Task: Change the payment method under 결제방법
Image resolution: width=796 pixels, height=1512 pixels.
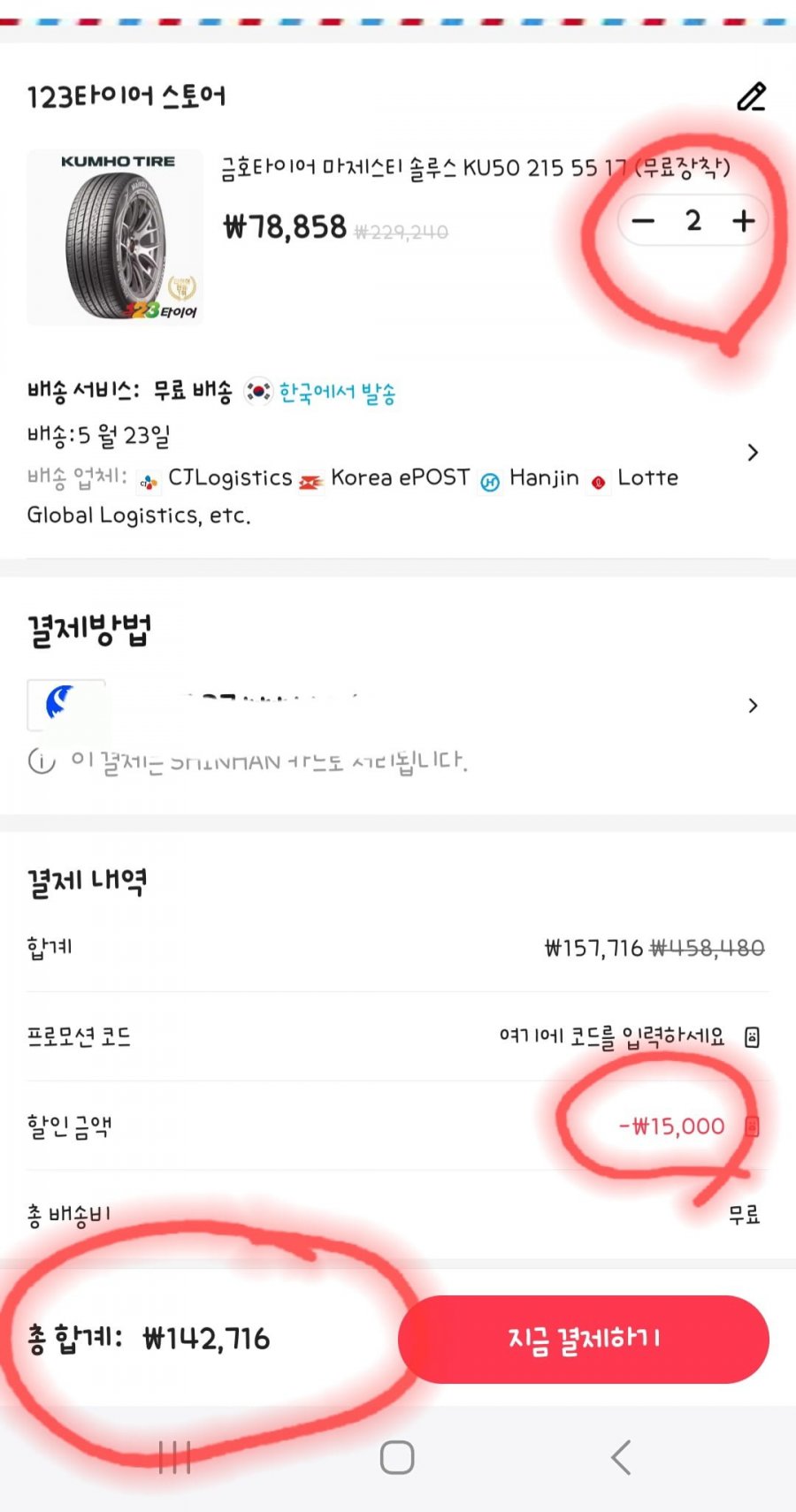Action: tap(752, 706)
